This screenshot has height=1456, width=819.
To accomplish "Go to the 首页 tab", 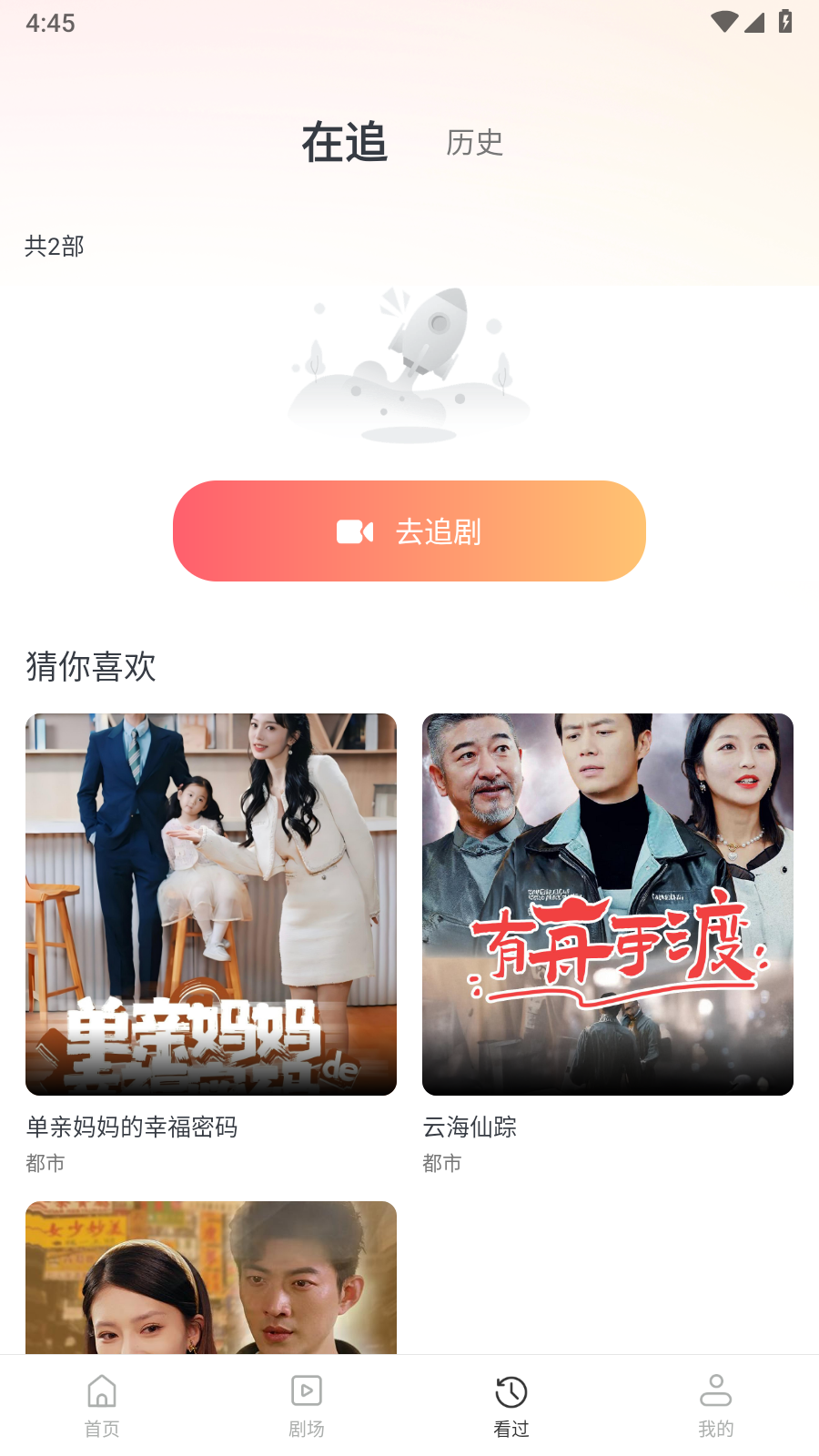I will [x=102, y=1405].
